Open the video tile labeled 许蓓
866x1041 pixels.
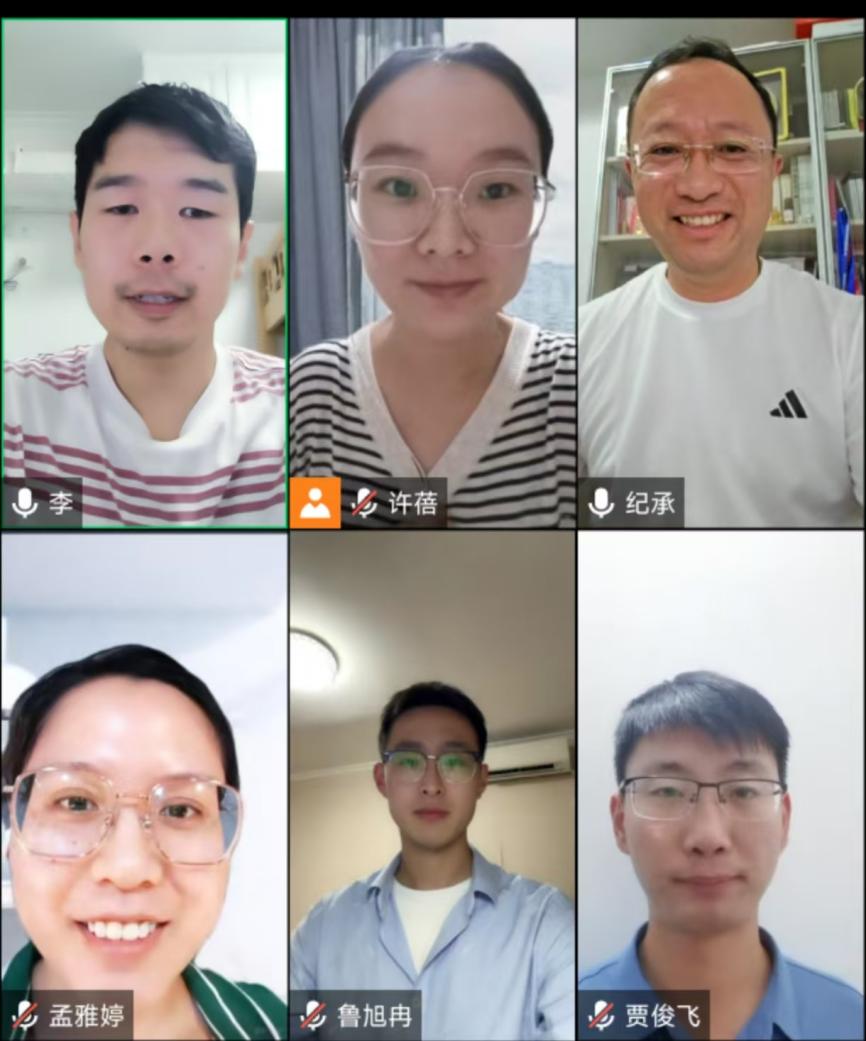pyautogui.click(x=432, y=272)
